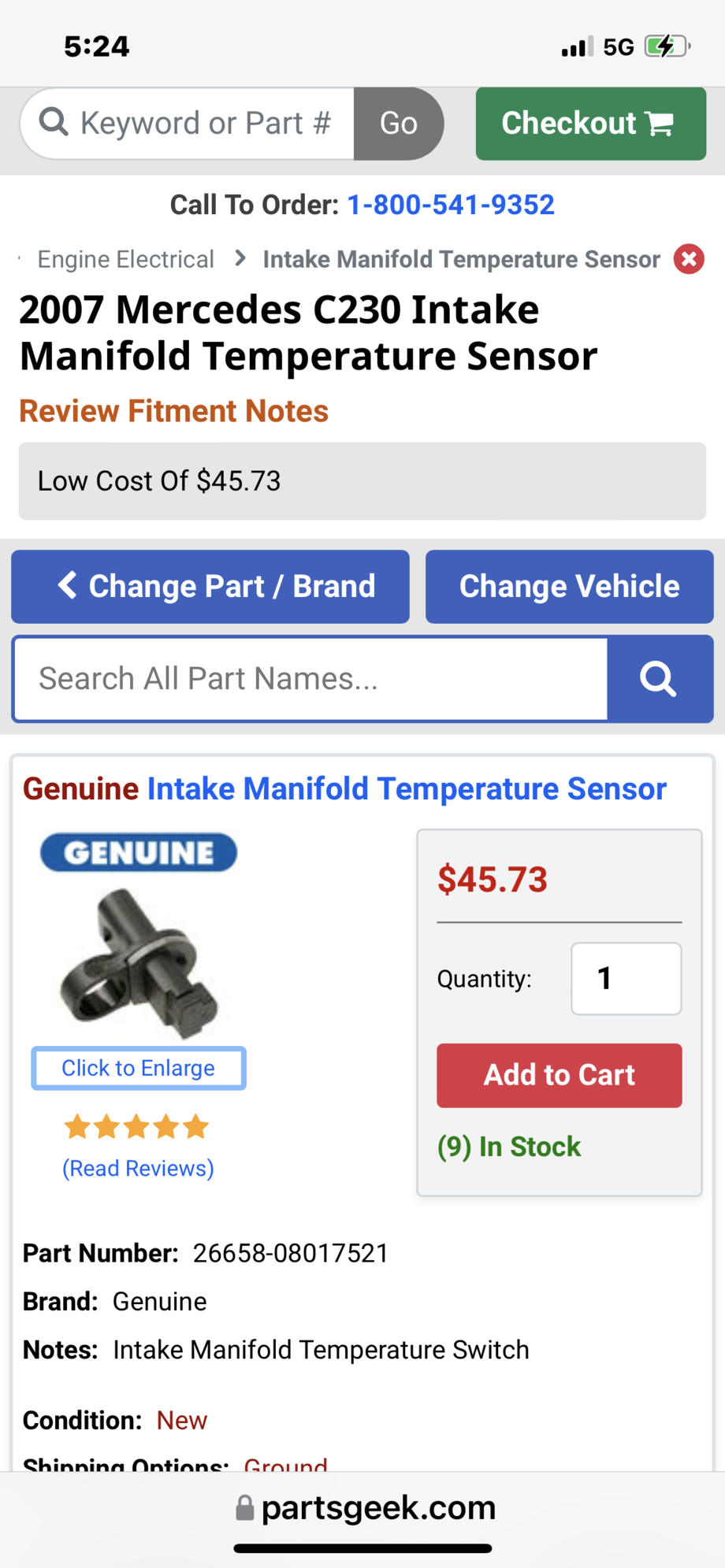The height and width of the screenshot is (1568, 725).
Task: Open the Engine Electrical breadcrumb
Action: pos(126,259)
